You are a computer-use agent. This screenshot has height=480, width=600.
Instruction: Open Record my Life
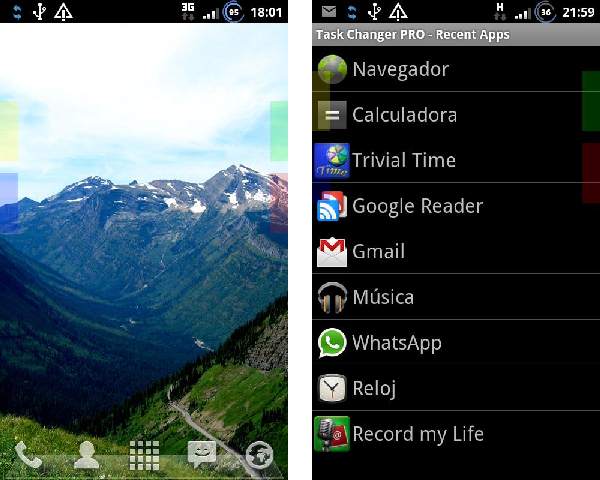coord(418,434)
